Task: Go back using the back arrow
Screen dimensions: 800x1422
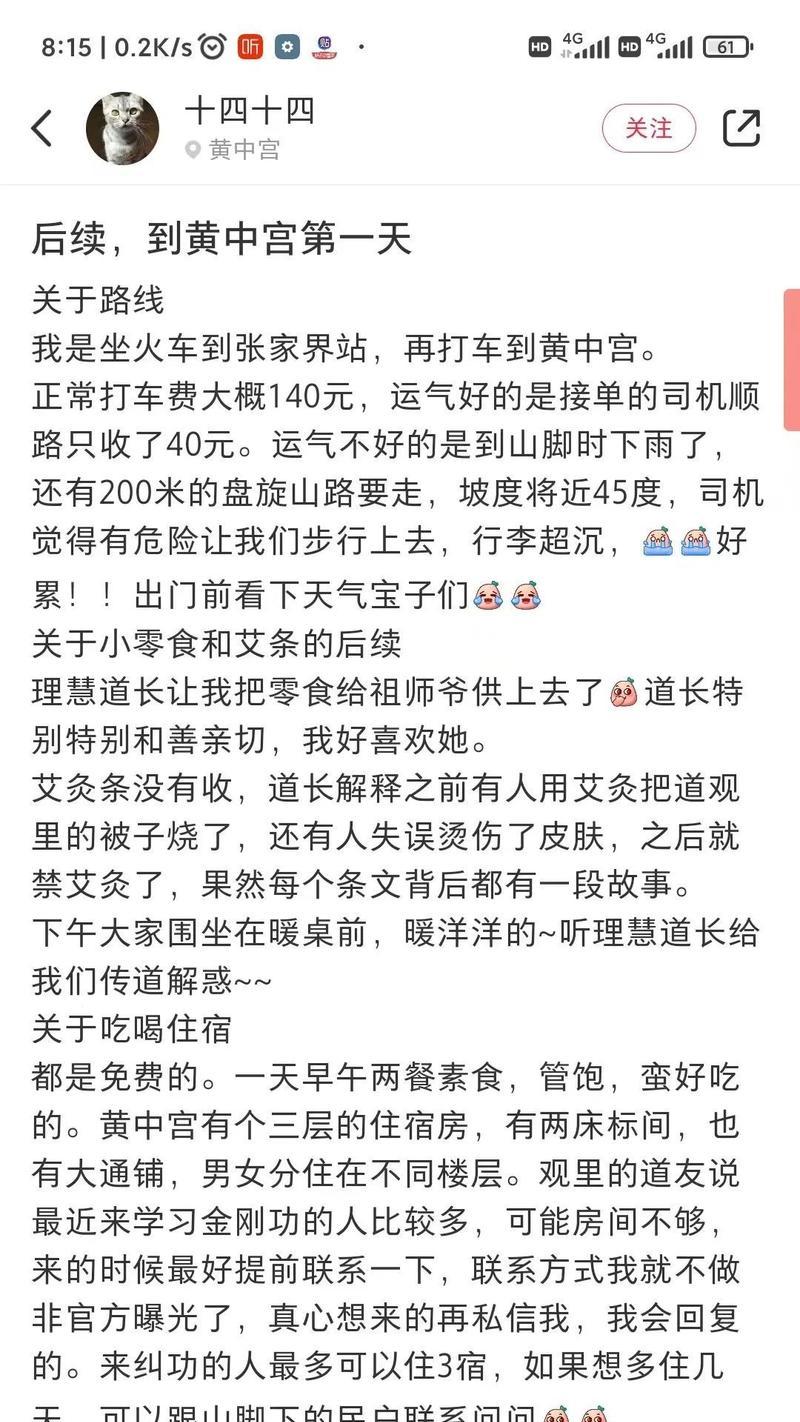Action: pos(42,128)
